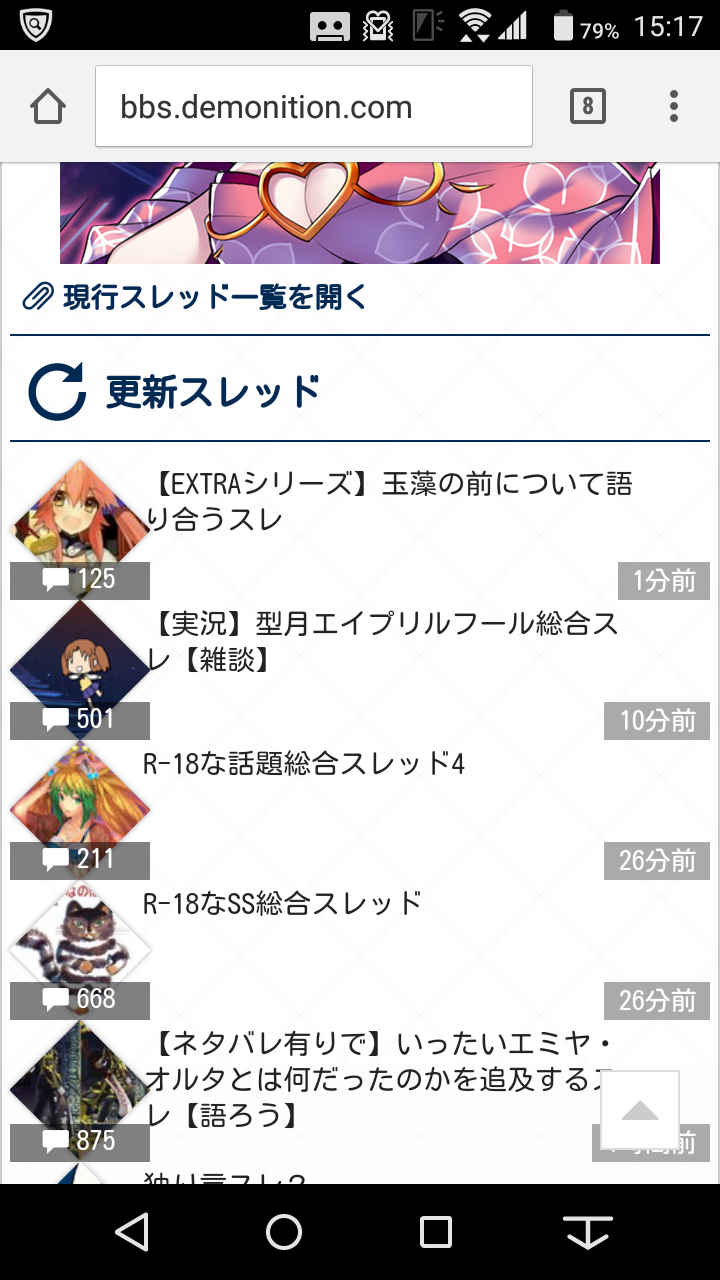Image resolution: width=720 pixels, height=1280 pixels.
Task: Open the browser overflow menu
Action: (674, 106)
